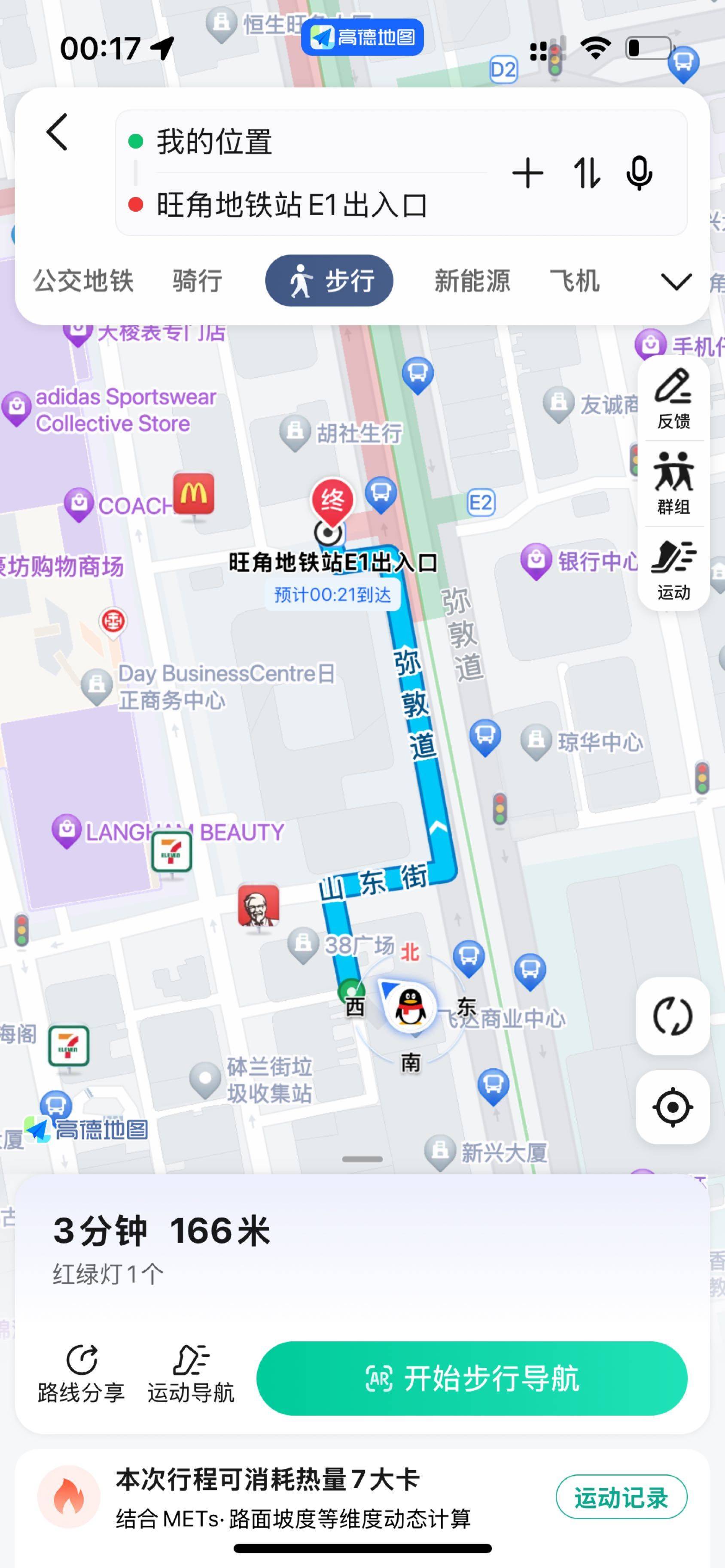Switch to the 公交地铁 tab
The width and height of the screenshot is (725, 1568).
point(83,281)
